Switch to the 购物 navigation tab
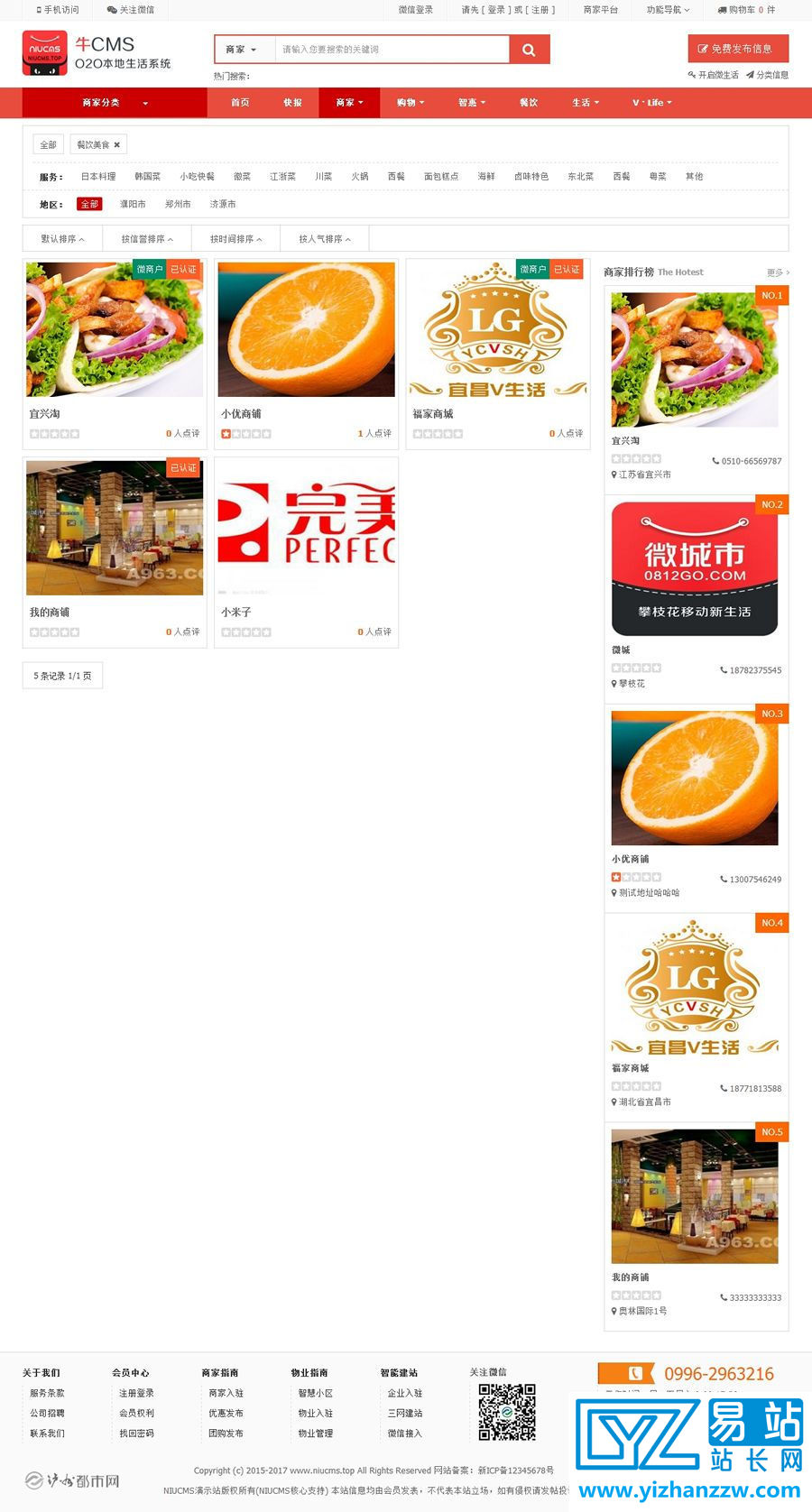 tap(409, 102)
